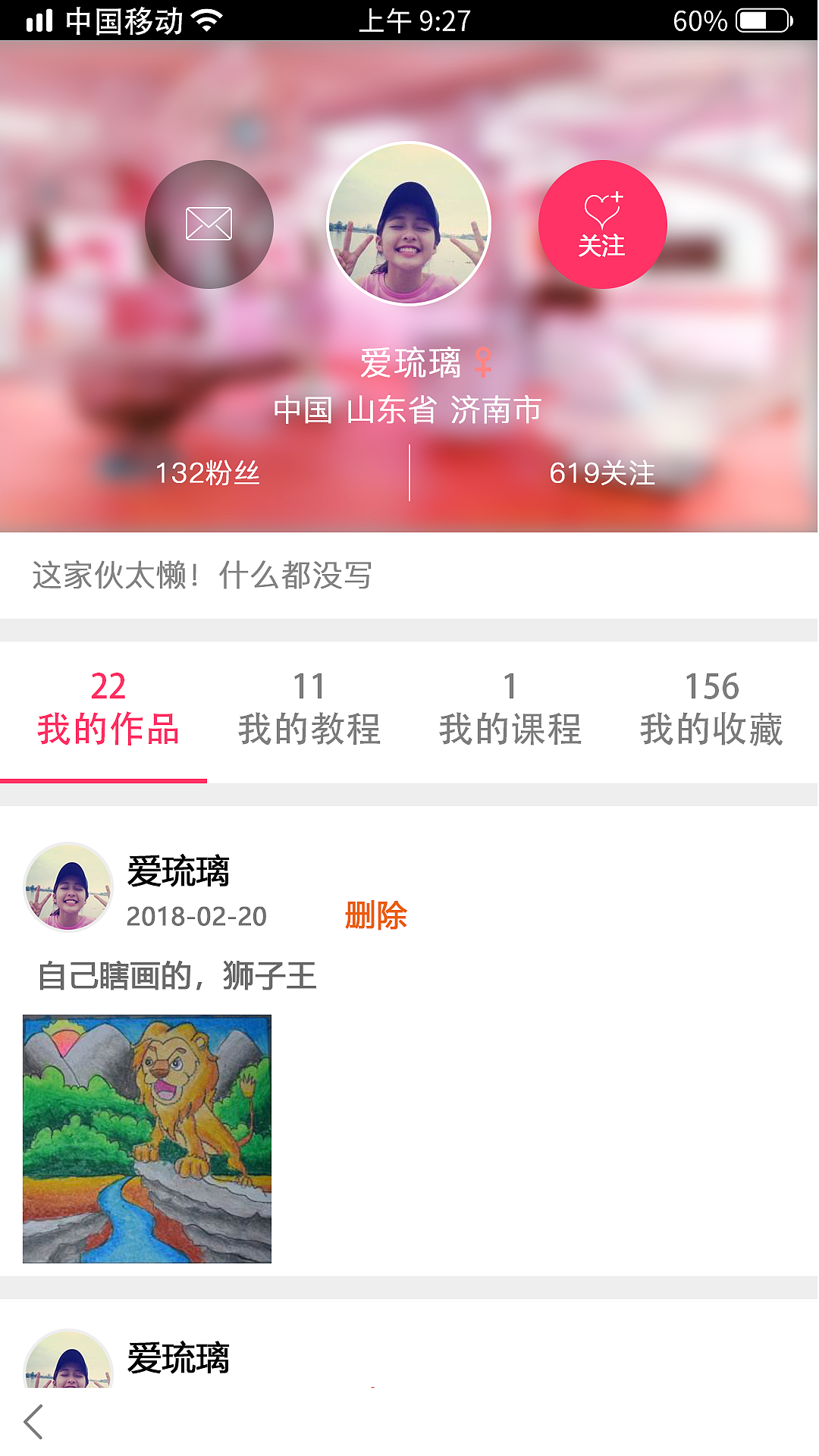View the 132粉丝 followers list
The height and width of the screenshot is (1456, 819).
(x=207, y=473)
